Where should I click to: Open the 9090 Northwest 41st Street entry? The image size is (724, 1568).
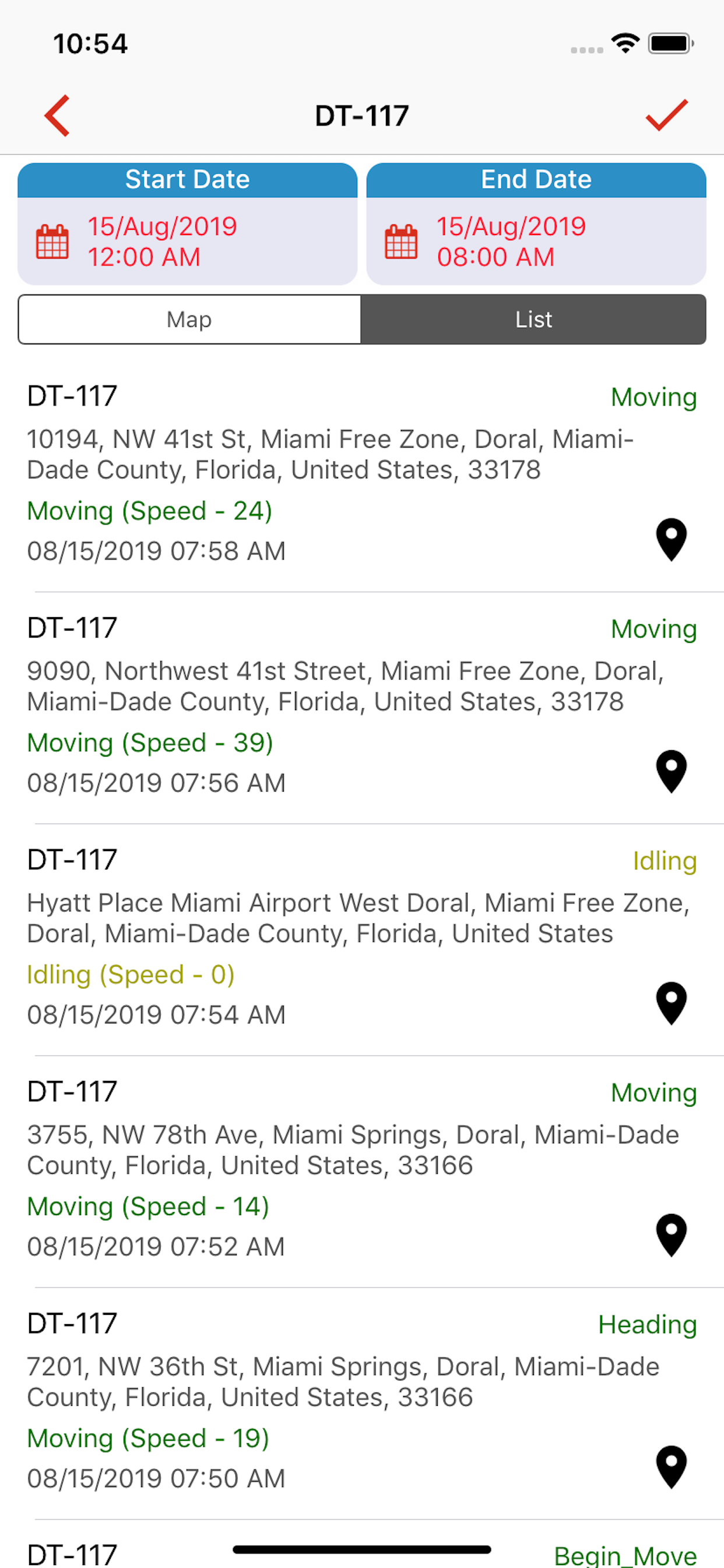(x=362, y=708)
